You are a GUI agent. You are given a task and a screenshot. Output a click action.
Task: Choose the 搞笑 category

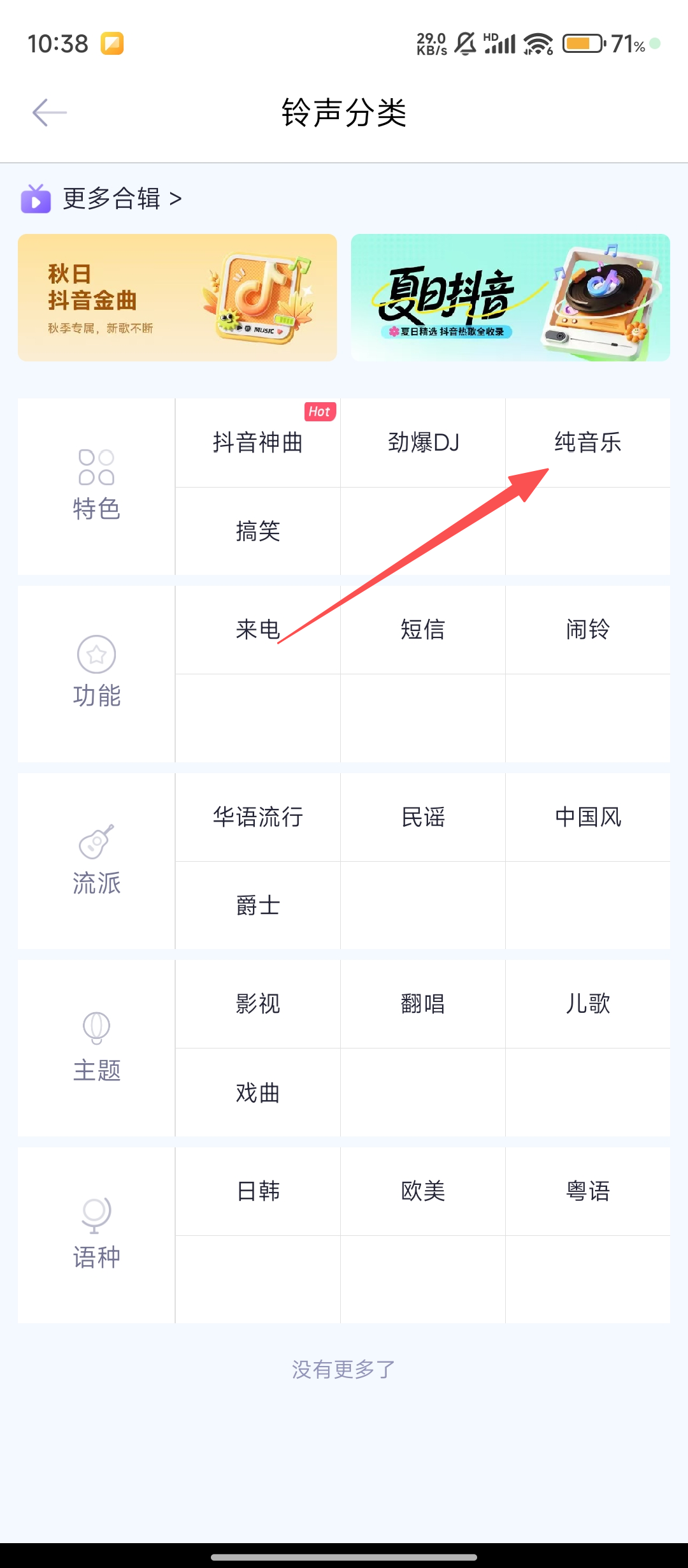click(258, 531)
